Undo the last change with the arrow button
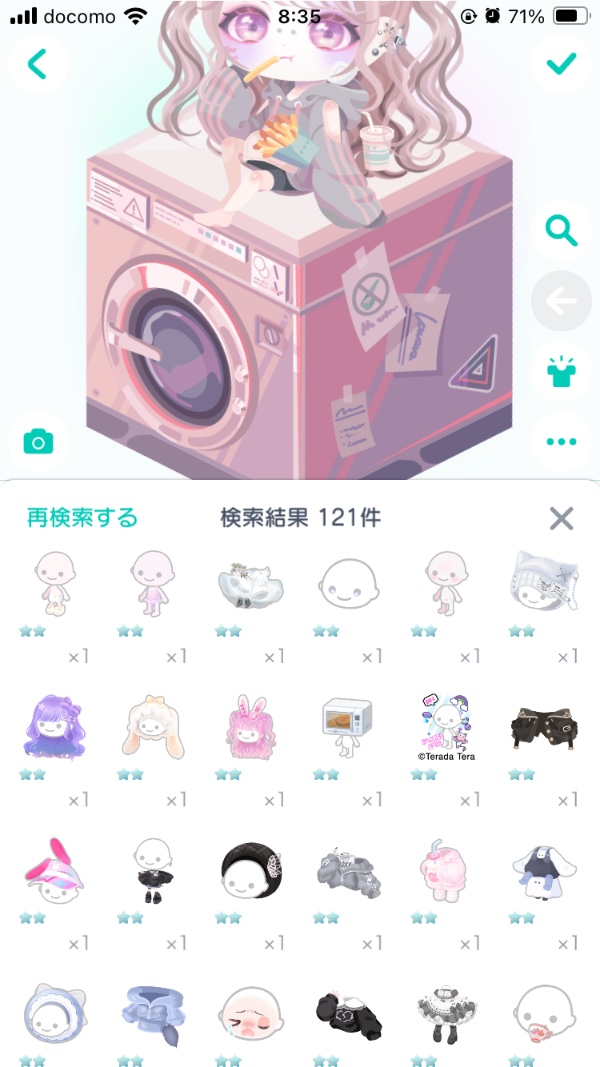 562,300
